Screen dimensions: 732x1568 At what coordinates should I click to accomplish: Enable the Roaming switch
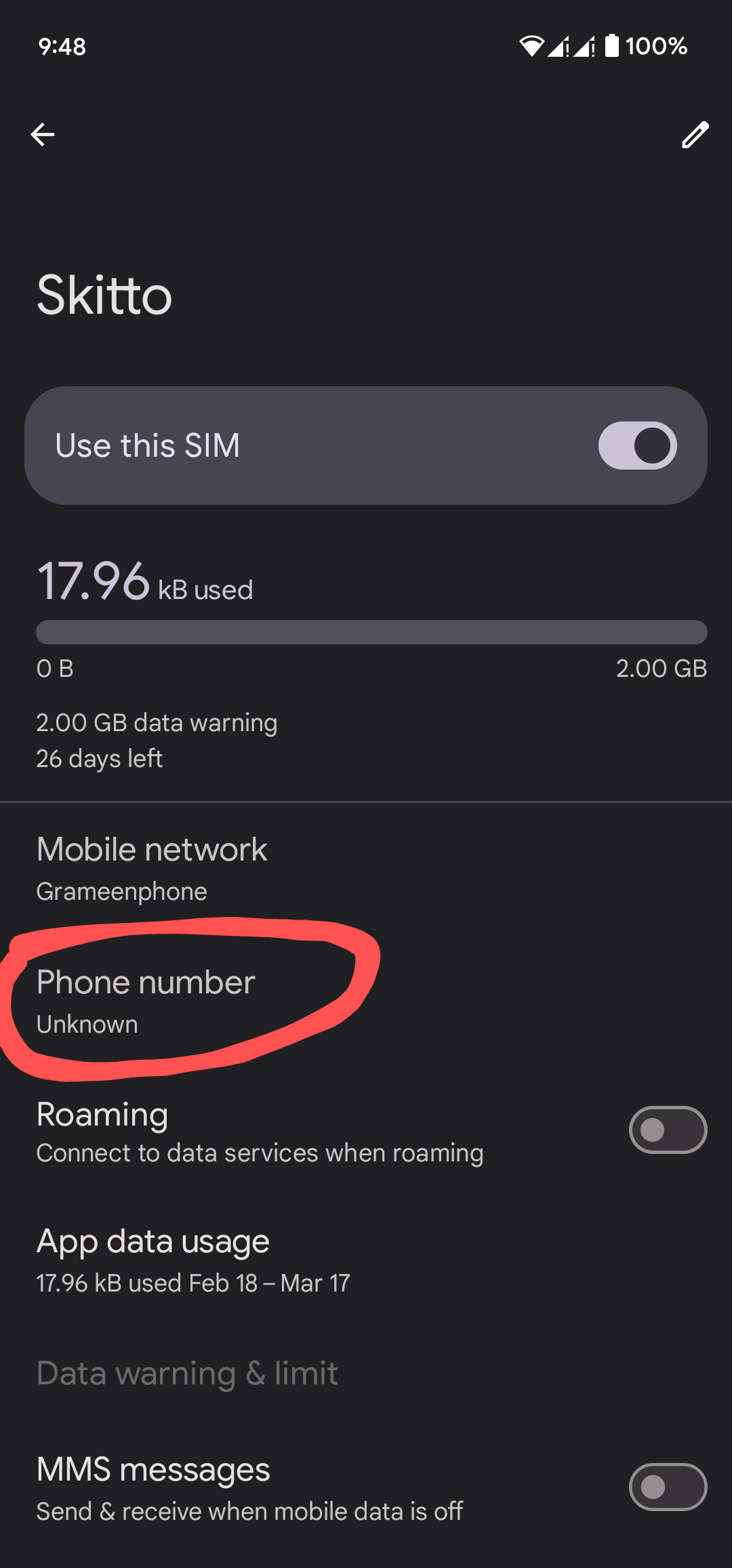(668, 1130)
